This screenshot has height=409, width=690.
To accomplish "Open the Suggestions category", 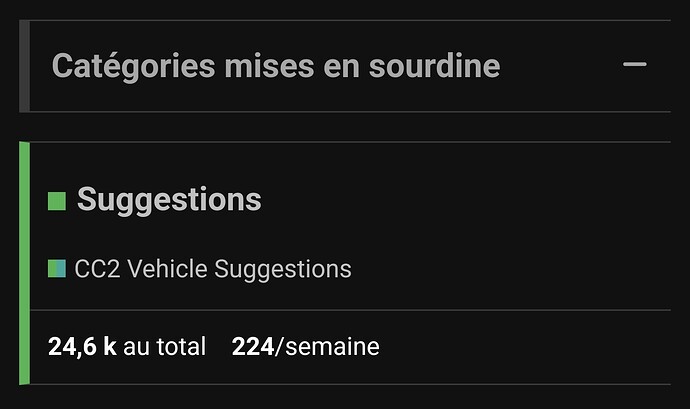I will [x=168, y=200].
